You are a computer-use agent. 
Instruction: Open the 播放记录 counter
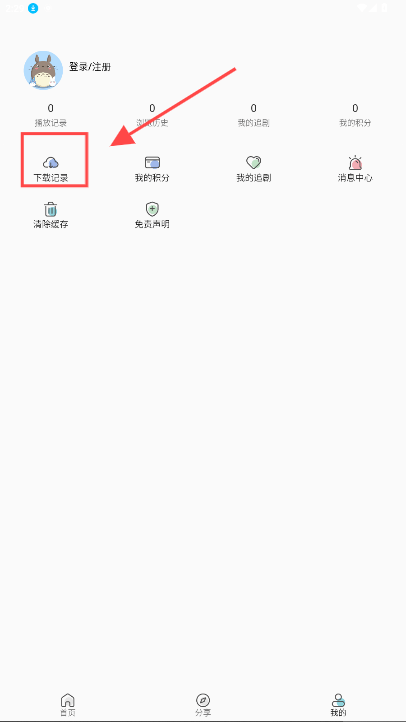point(51,115)
